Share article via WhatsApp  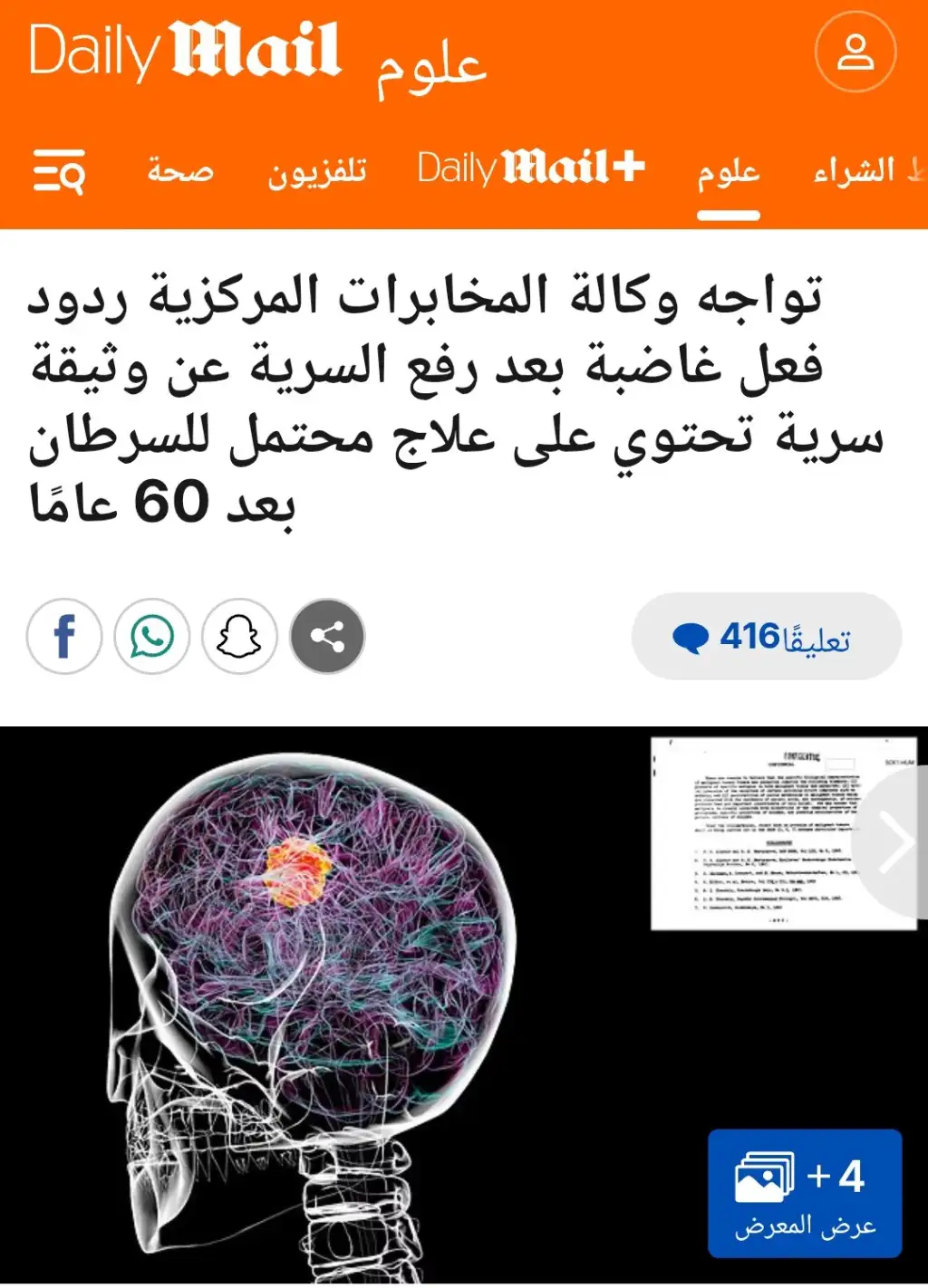(151, 636)
